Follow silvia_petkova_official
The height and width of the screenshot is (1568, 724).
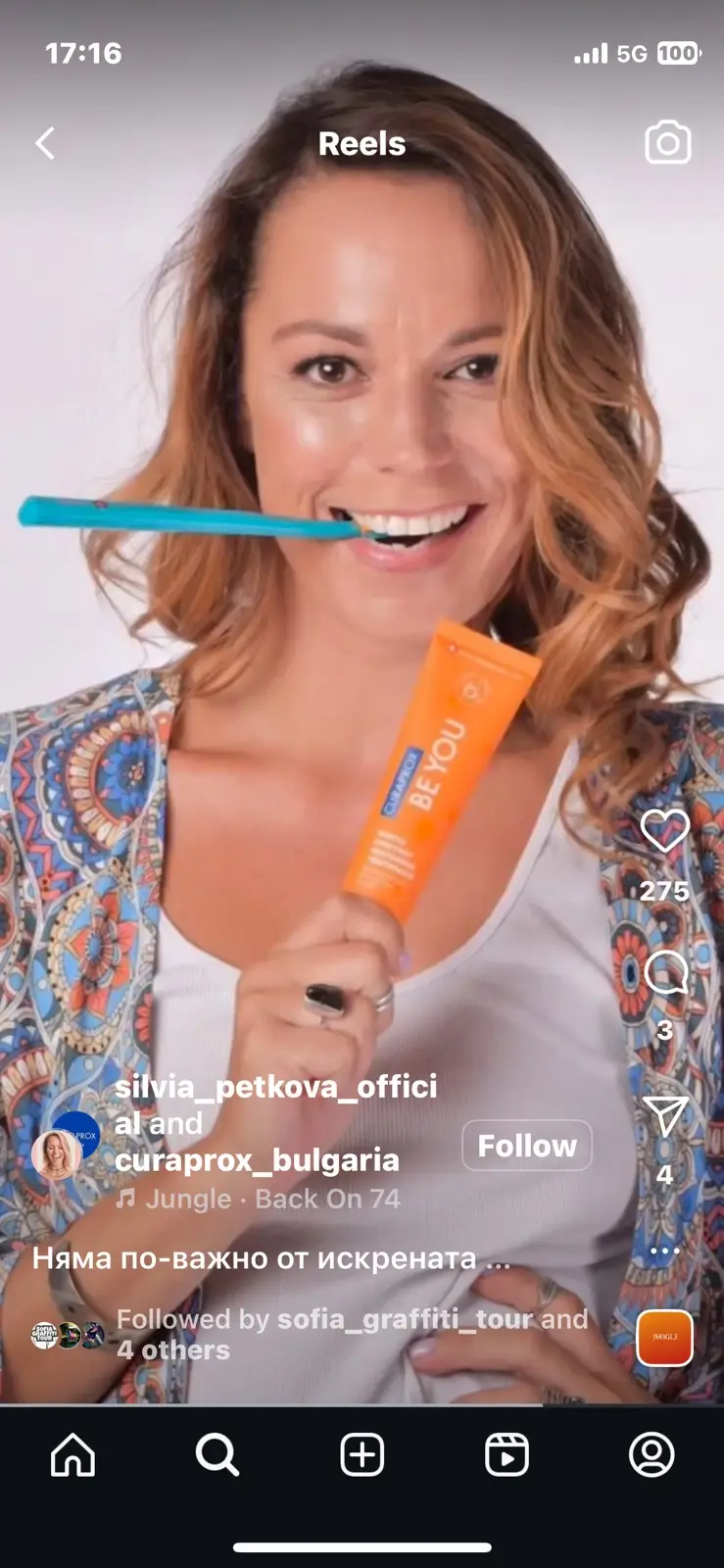click(527, 1146)
